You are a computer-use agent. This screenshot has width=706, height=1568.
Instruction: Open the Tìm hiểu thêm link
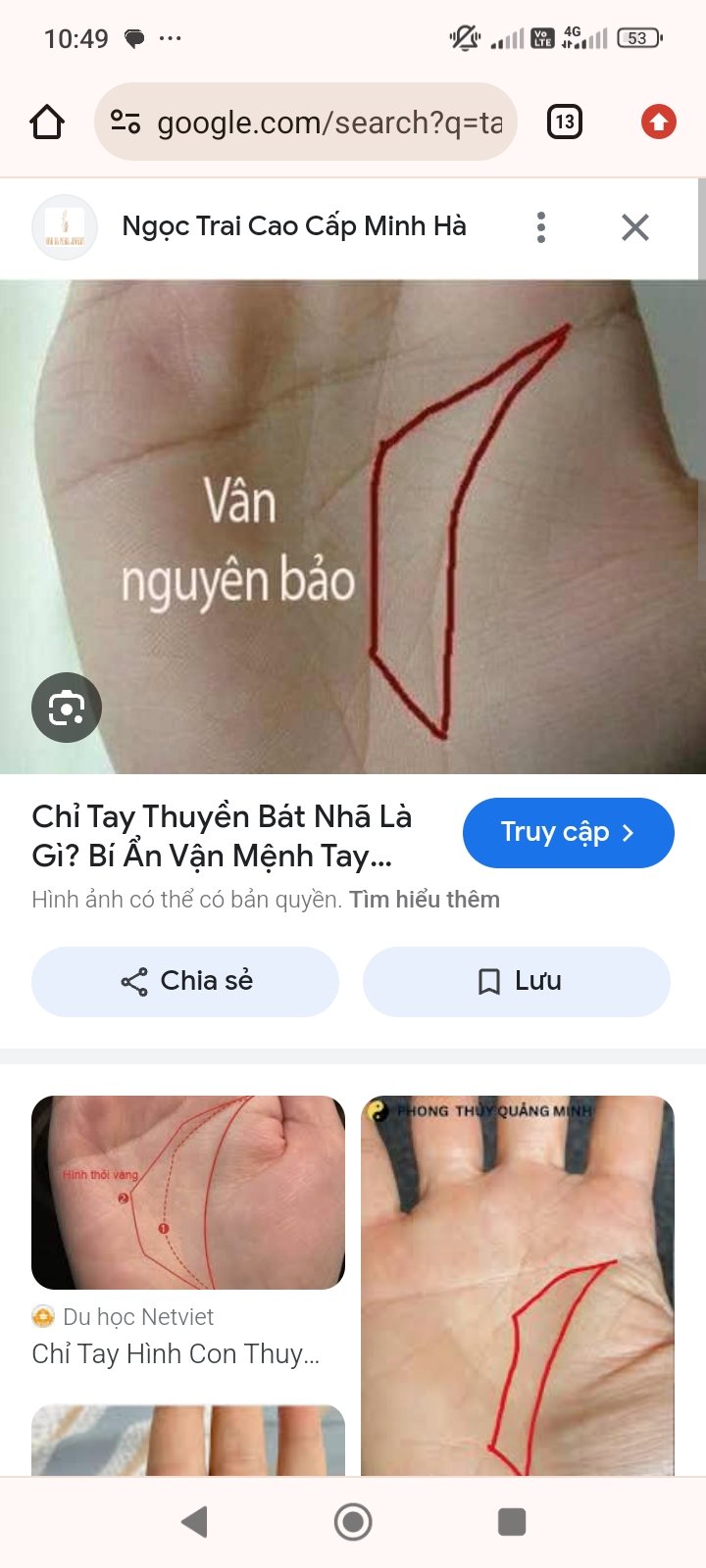tap(424, 900)
